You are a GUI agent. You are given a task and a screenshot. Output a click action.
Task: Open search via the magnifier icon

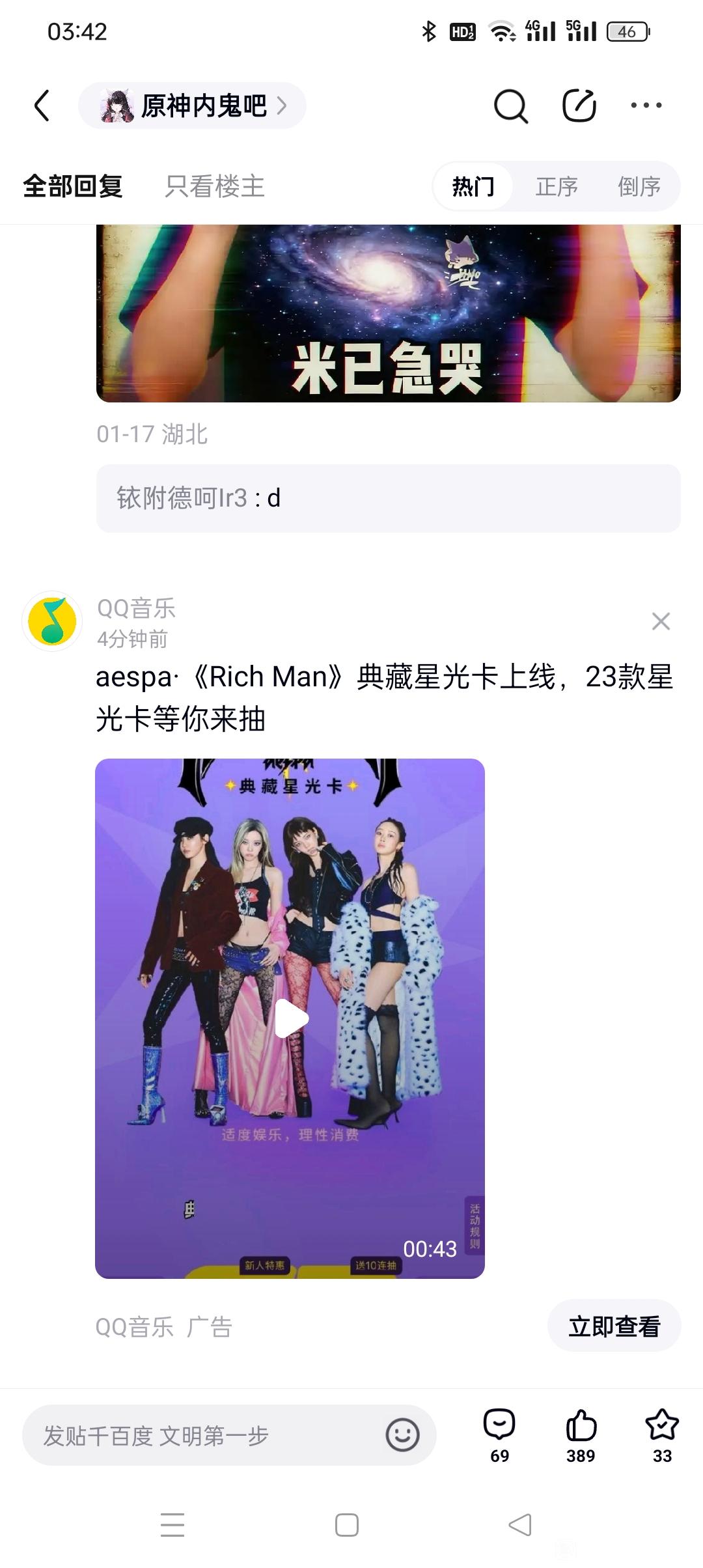[x=510, y=105]
